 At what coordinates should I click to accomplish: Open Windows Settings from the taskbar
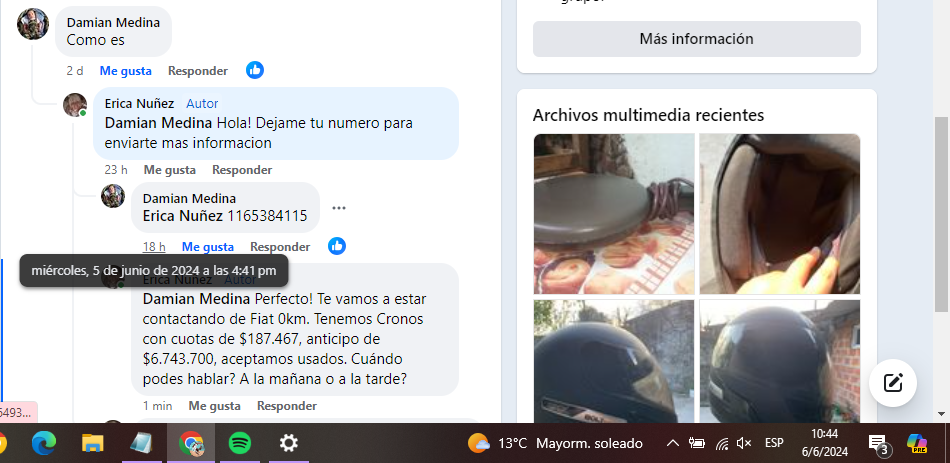point(288,442)
